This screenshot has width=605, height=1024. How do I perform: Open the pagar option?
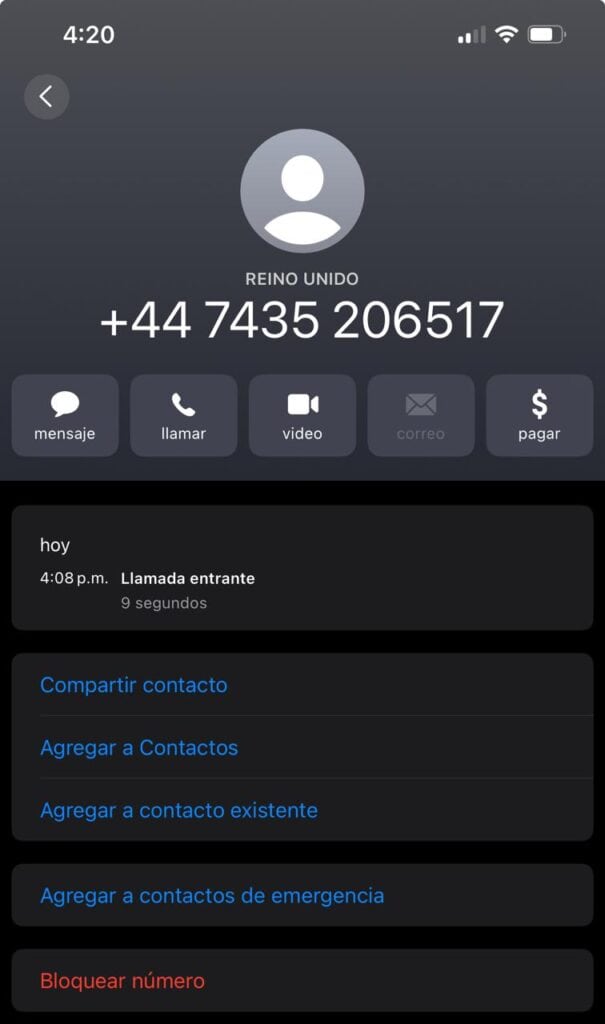539,415
